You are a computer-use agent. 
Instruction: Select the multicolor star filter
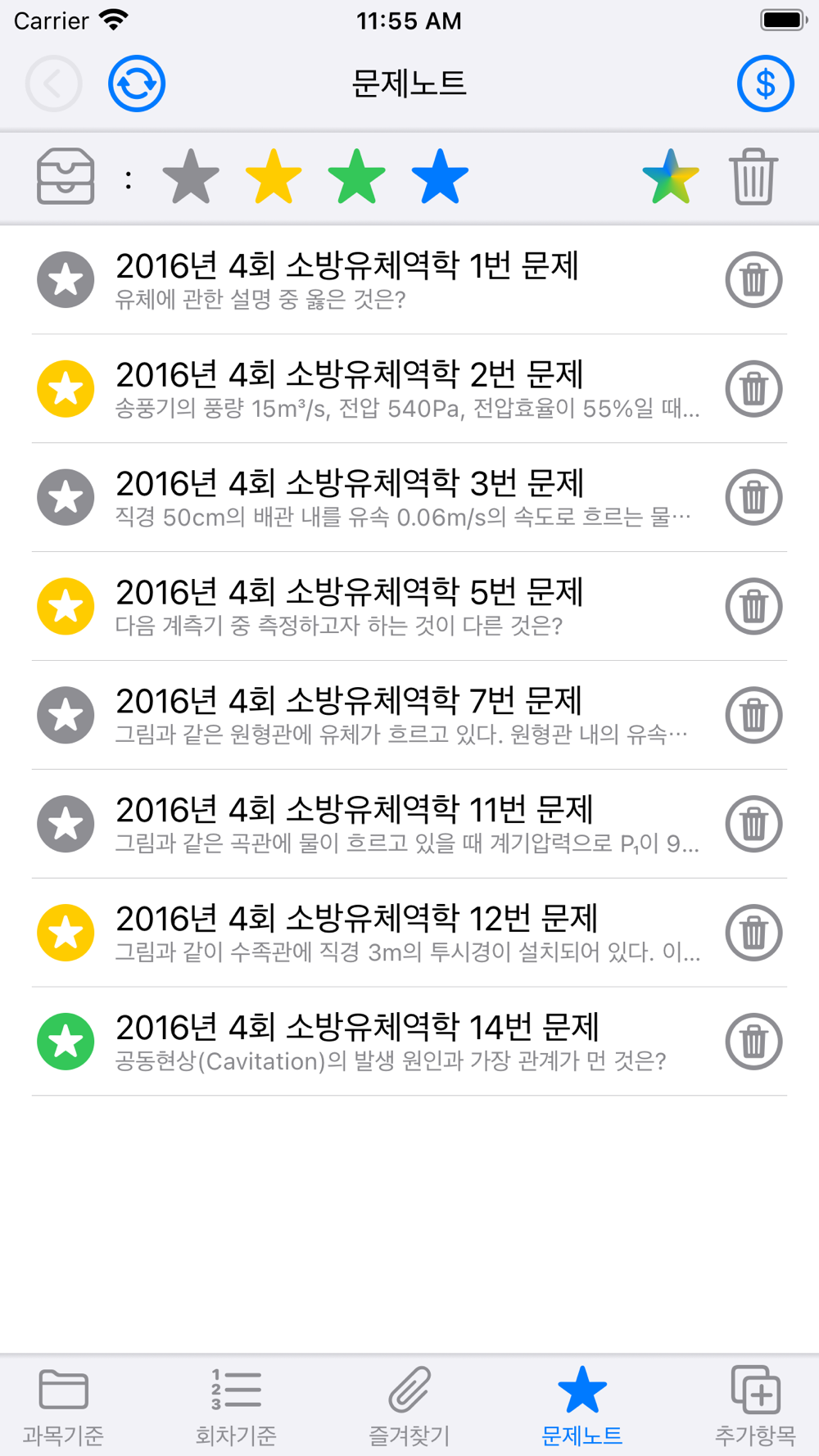[x=671, y=177]
